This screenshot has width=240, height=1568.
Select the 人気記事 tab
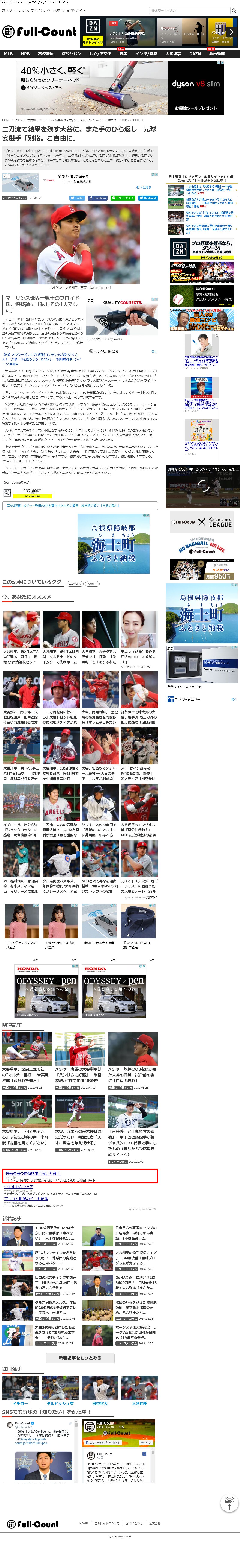coord(173,54)
